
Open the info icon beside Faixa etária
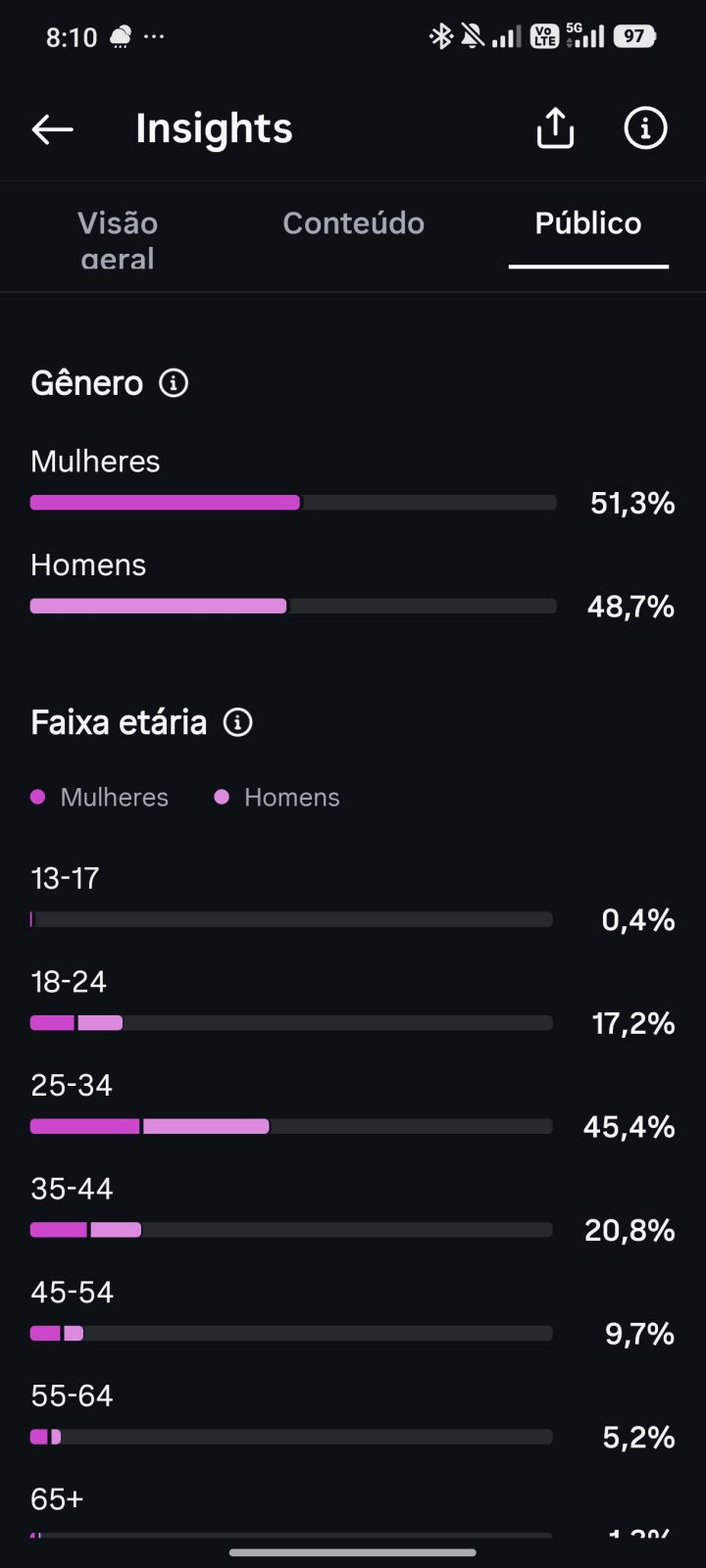pyautogui.click(x=237, y=722)
